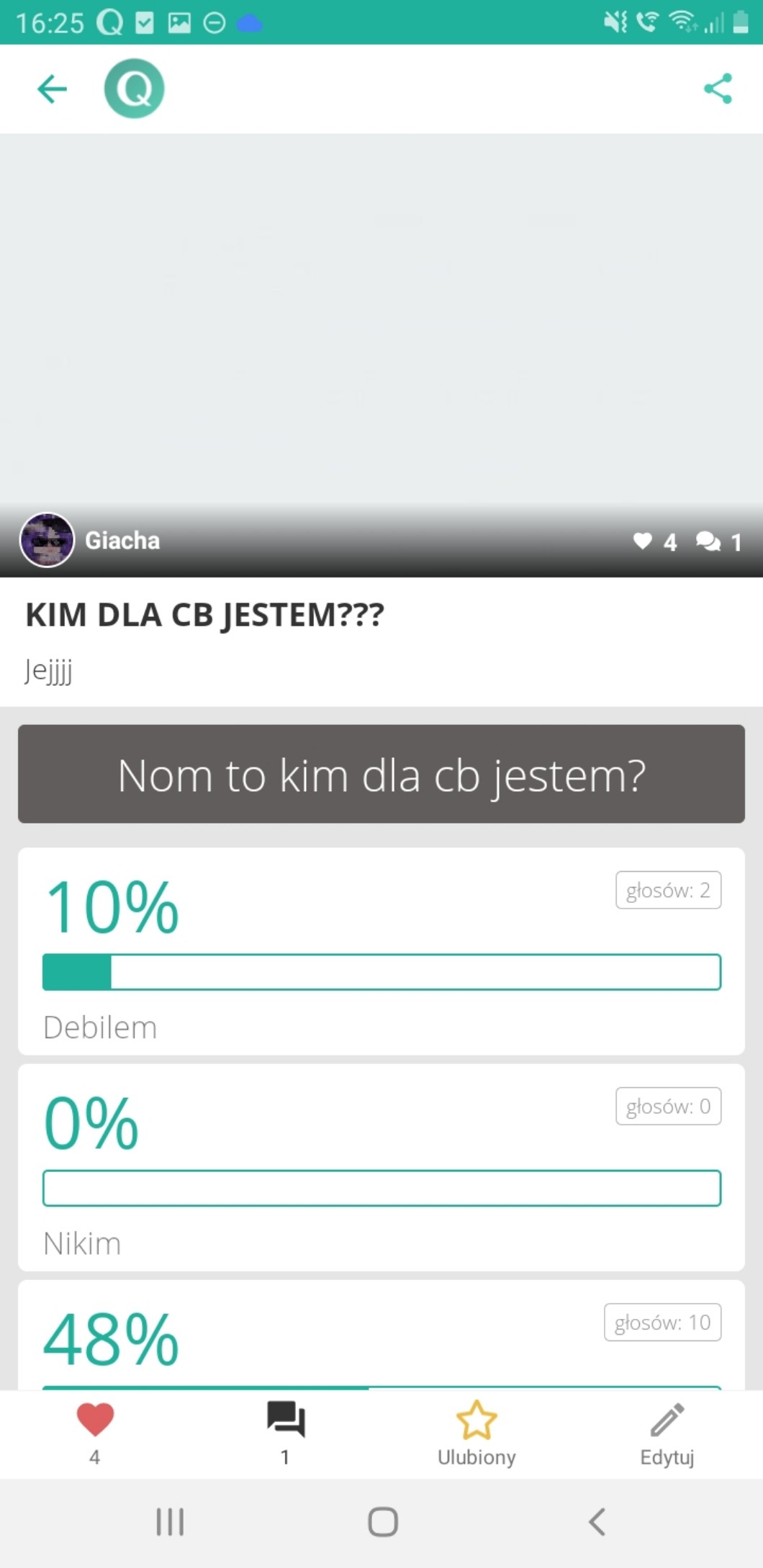Viewport: 763px width, 1568px height.
Task: Choose the Nikim answer option
Action: click(381, 1167)
